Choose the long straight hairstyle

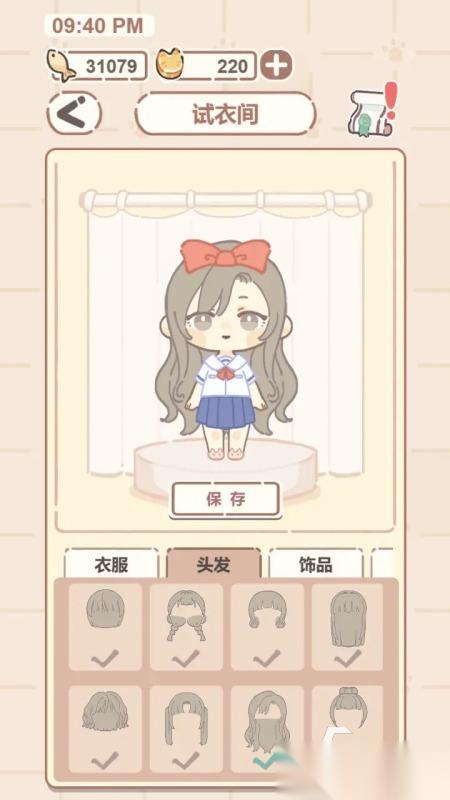pyautogui.click(x=347, y=627)
